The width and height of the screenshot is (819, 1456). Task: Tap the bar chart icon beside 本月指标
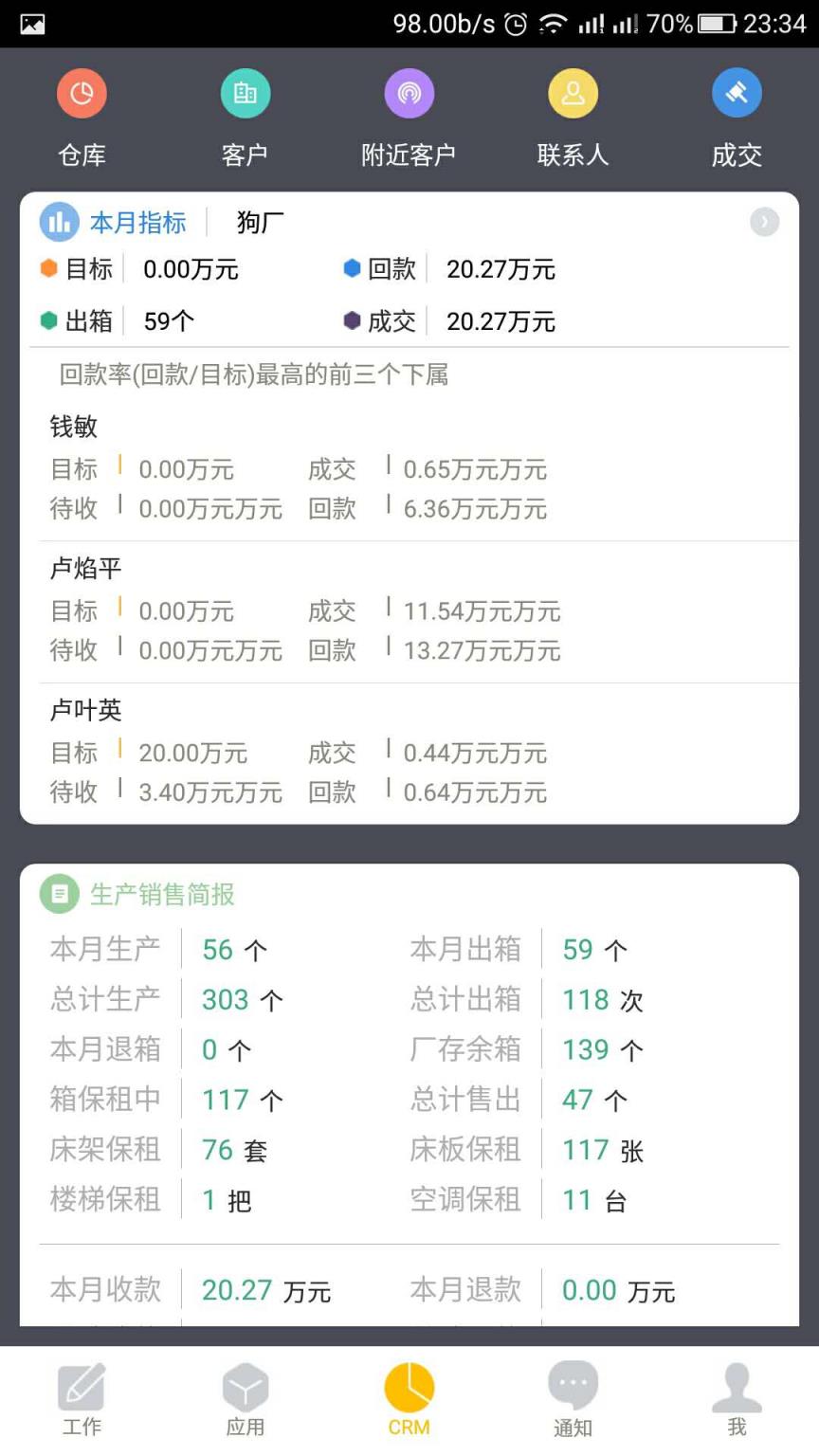pyautogui.click(x=59, y=221)
